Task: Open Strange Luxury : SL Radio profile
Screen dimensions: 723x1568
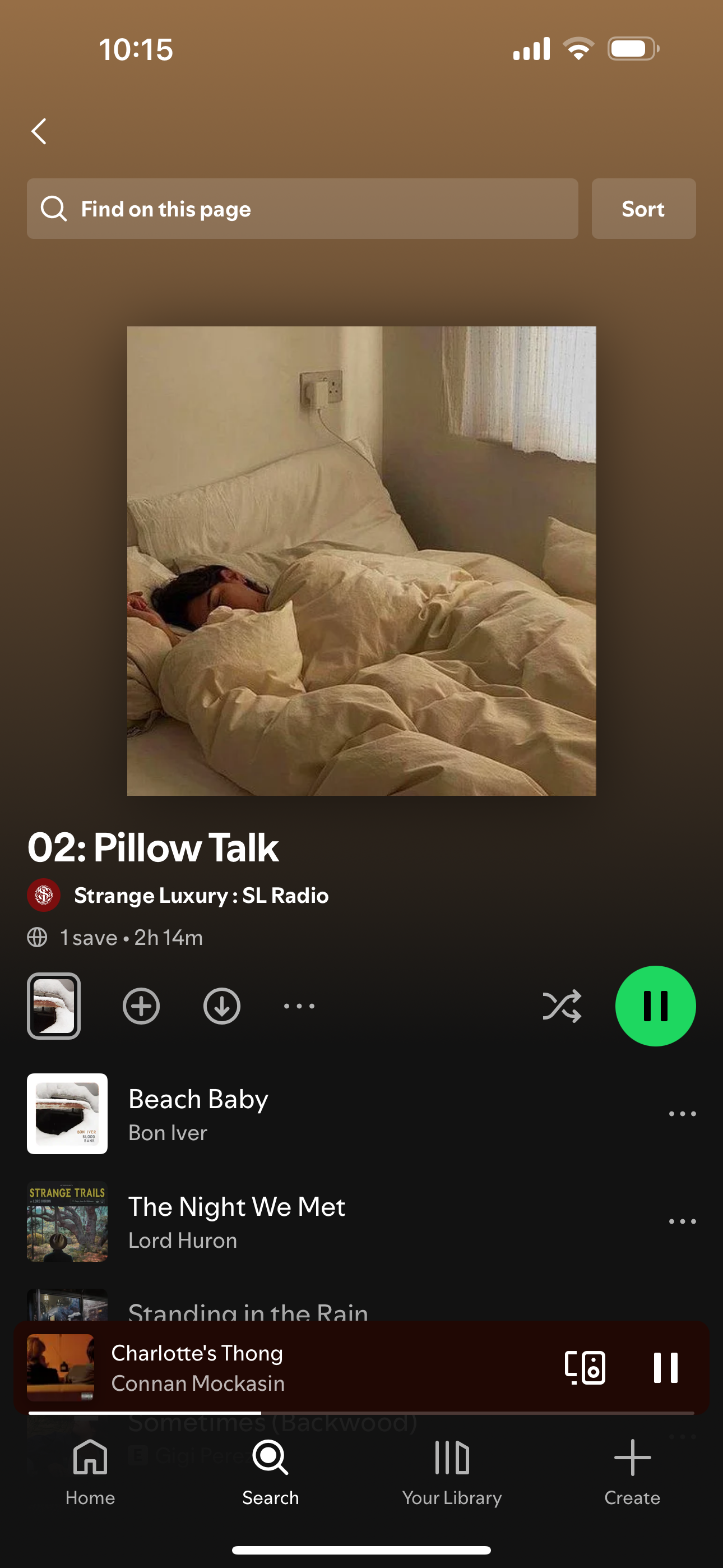Action: 201,896
